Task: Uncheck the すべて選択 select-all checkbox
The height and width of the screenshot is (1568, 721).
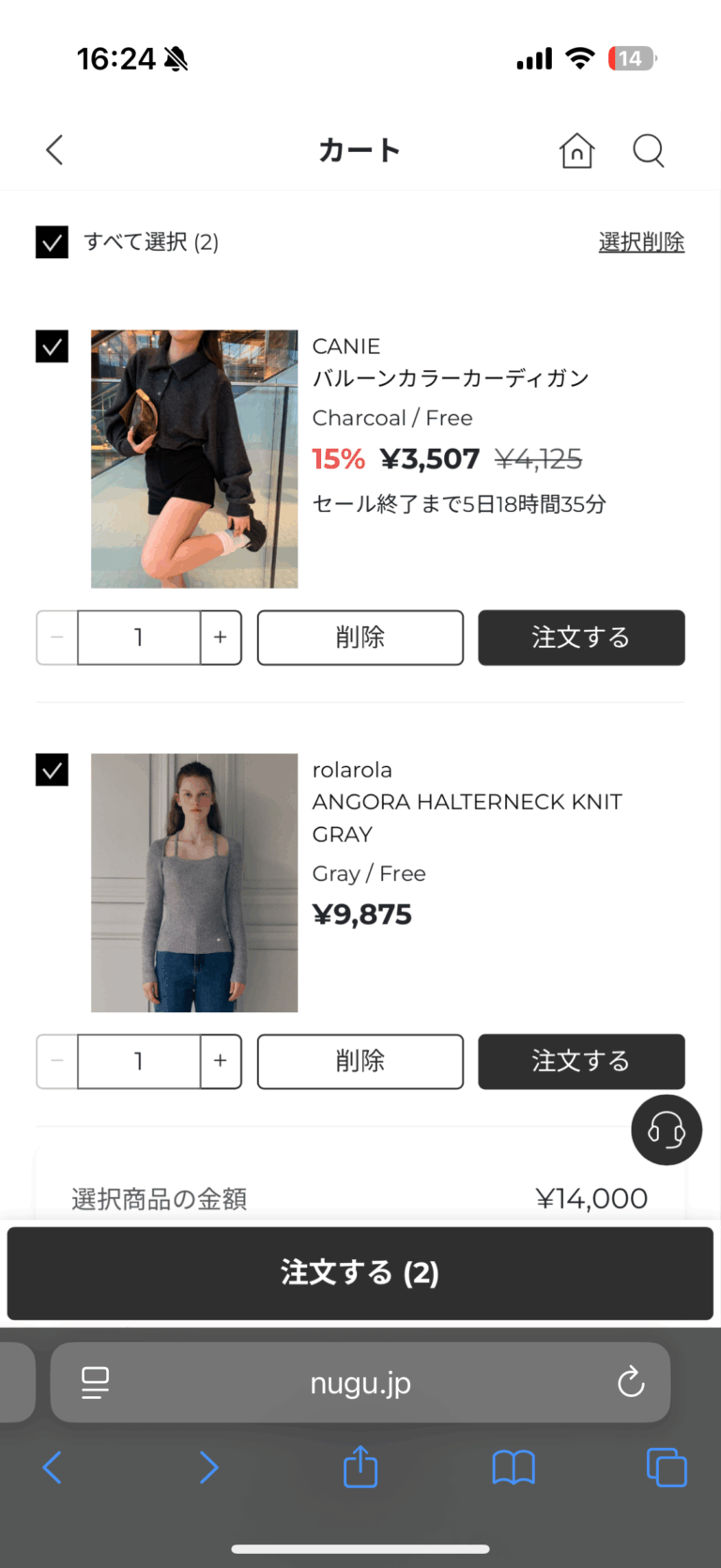Action: (52, 241)
